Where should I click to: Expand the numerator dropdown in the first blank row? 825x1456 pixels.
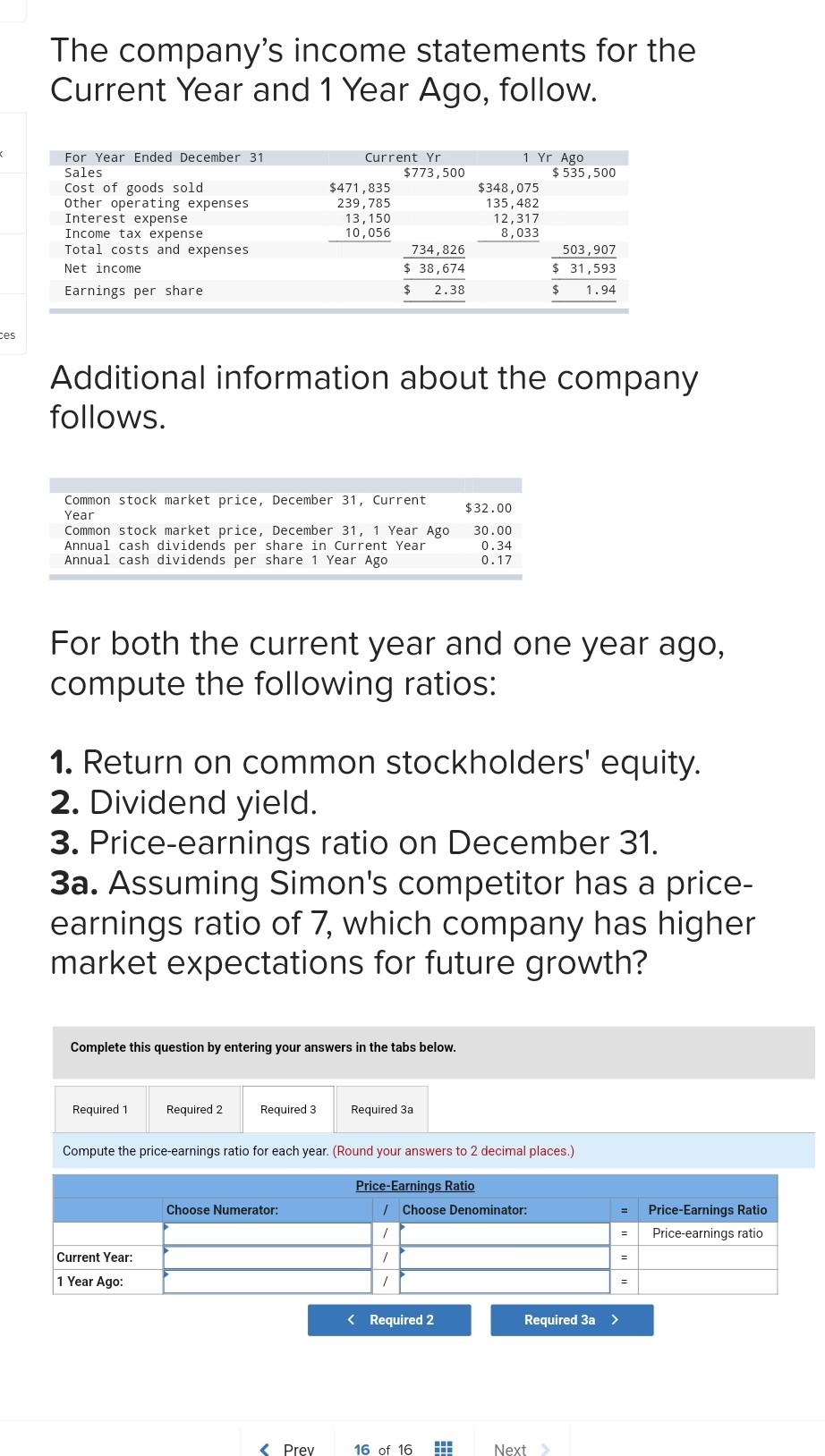pos(166,1228)
